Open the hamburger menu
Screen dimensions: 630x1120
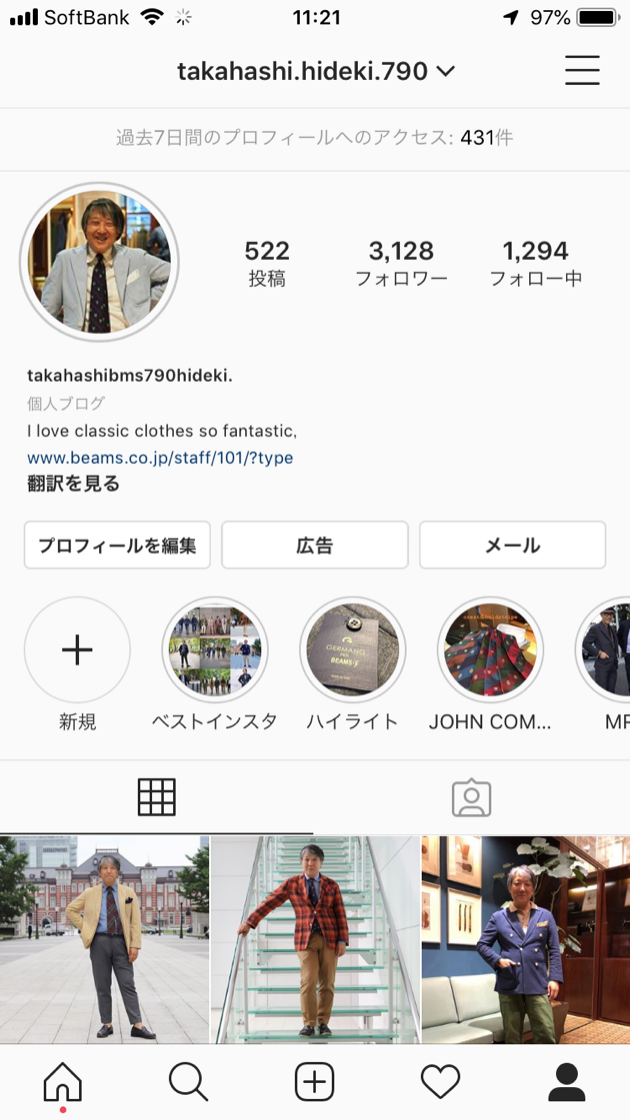click(582, 71)
